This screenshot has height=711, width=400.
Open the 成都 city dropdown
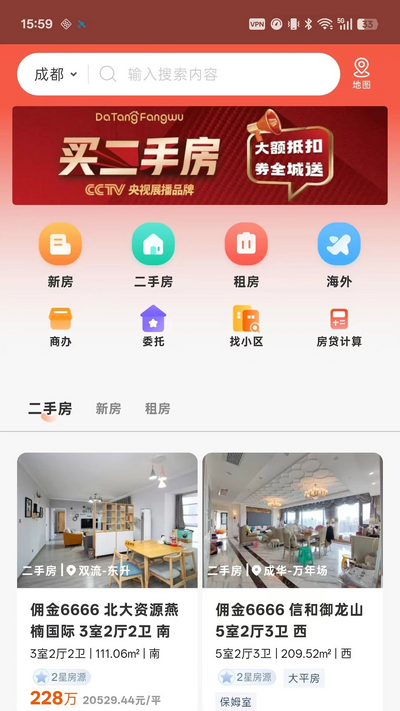(56, 74)
